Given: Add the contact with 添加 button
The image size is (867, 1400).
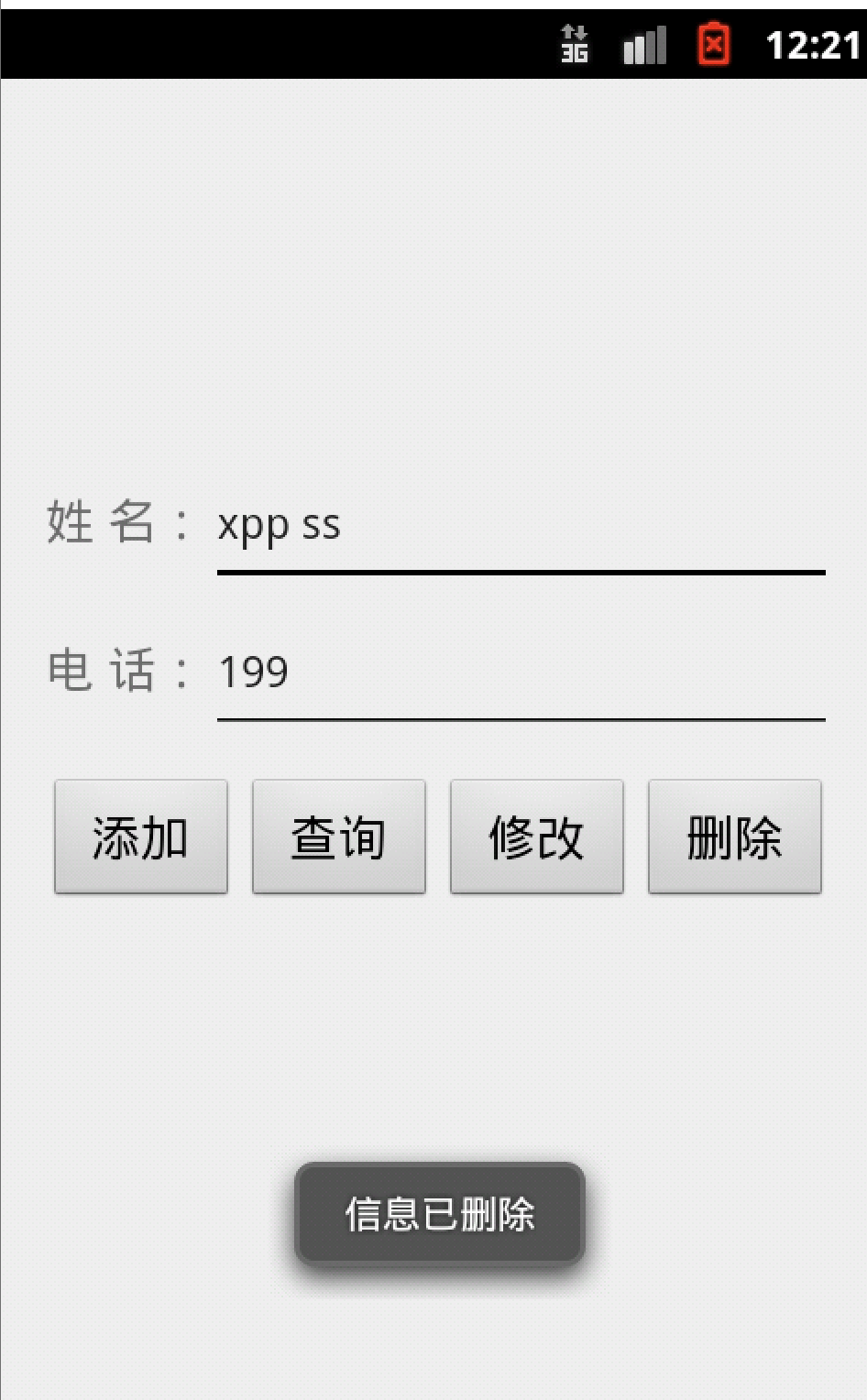Looking at the screenshot, I should point(141,837).
